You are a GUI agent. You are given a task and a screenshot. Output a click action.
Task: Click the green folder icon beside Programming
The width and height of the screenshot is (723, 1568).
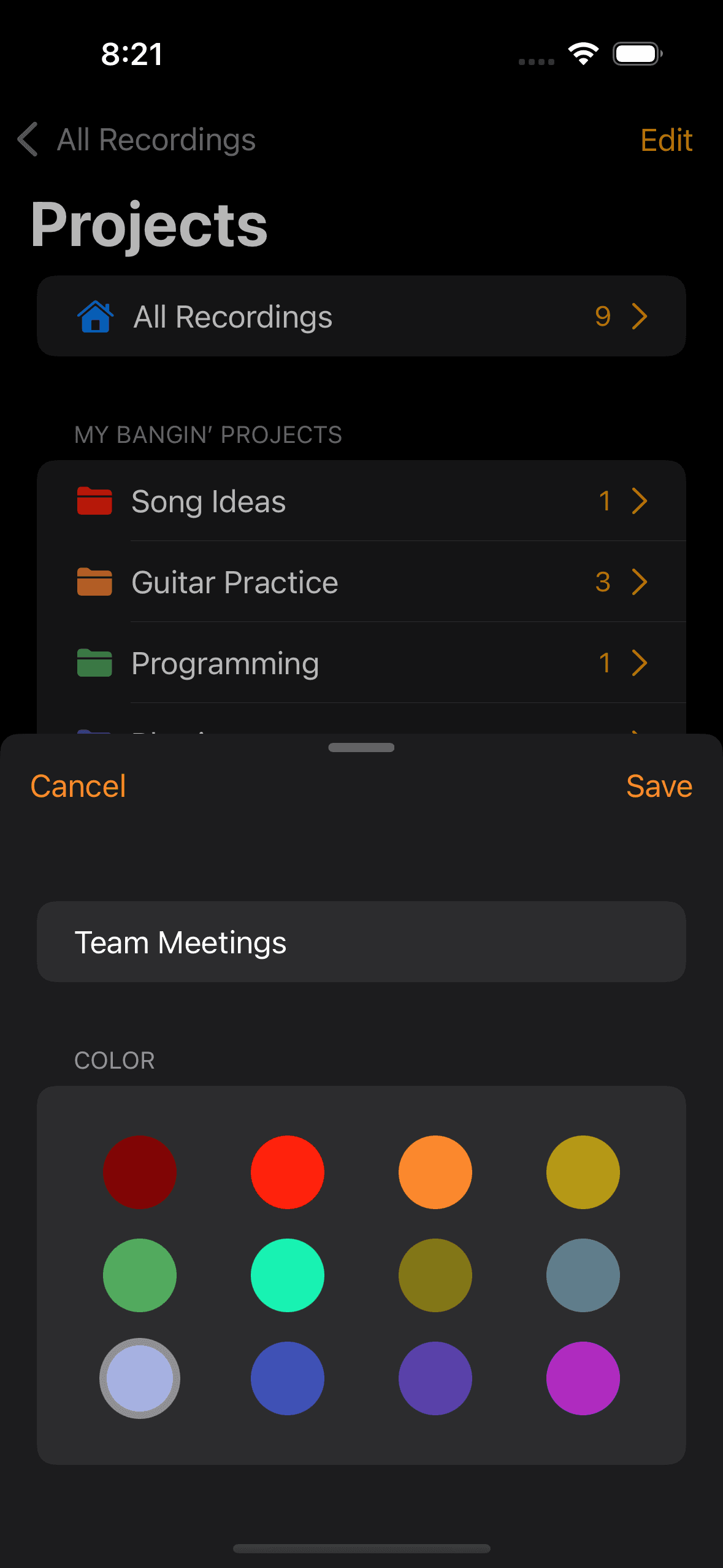click(x=95, y=663)
